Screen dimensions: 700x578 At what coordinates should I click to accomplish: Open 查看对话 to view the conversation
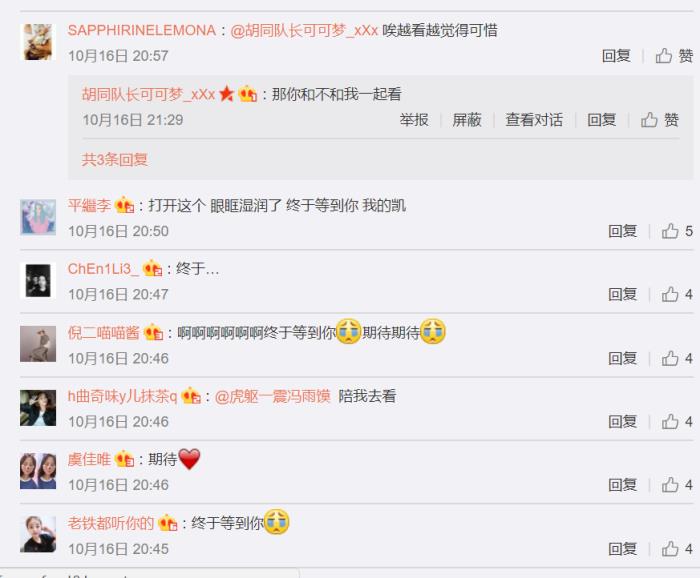534,120
